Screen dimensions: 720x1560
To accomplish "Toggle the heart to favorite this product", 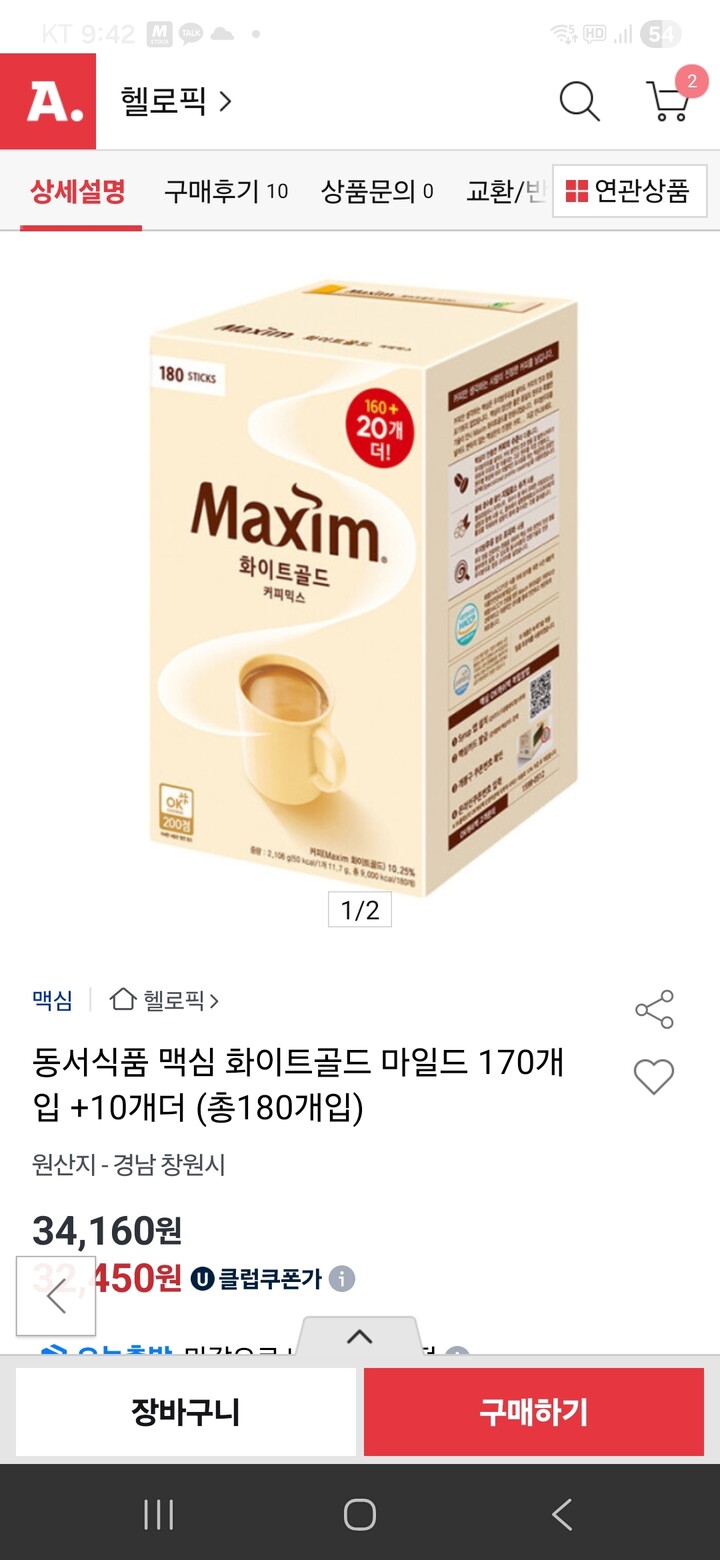I will pos(654,1078).
